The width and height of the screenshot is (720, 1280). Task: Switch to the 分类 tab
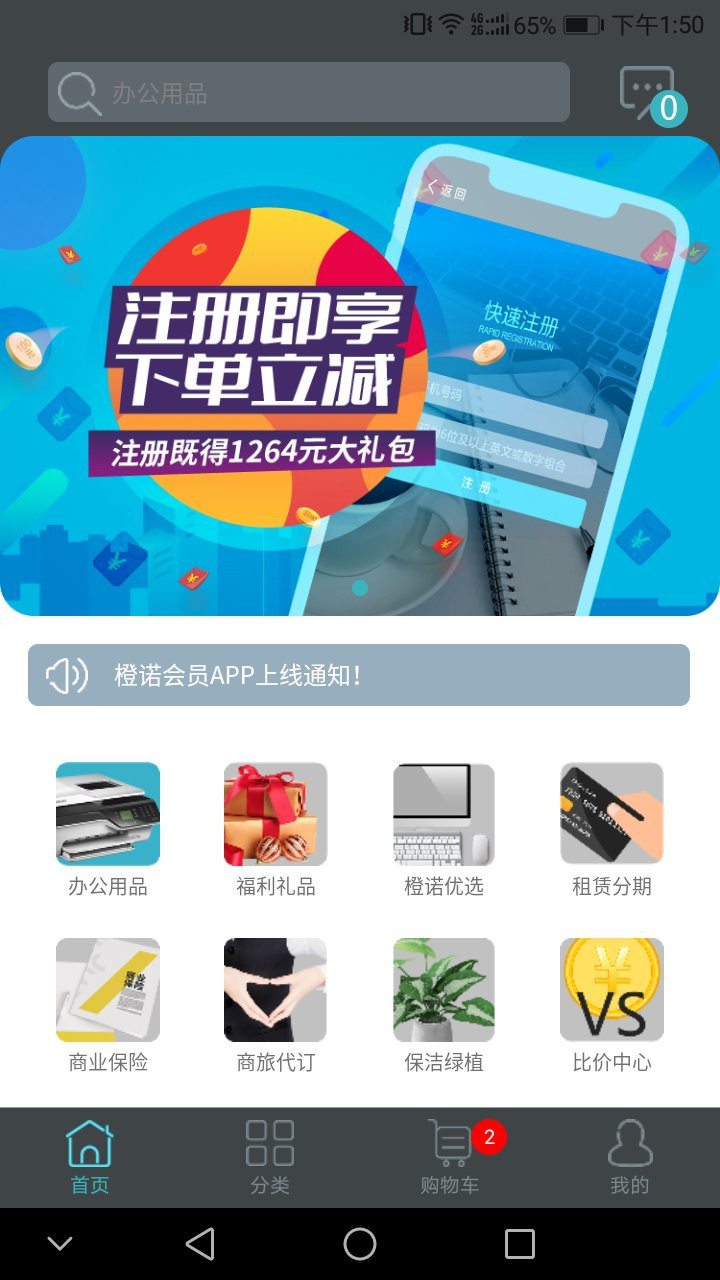click(x=270, y=1157)
